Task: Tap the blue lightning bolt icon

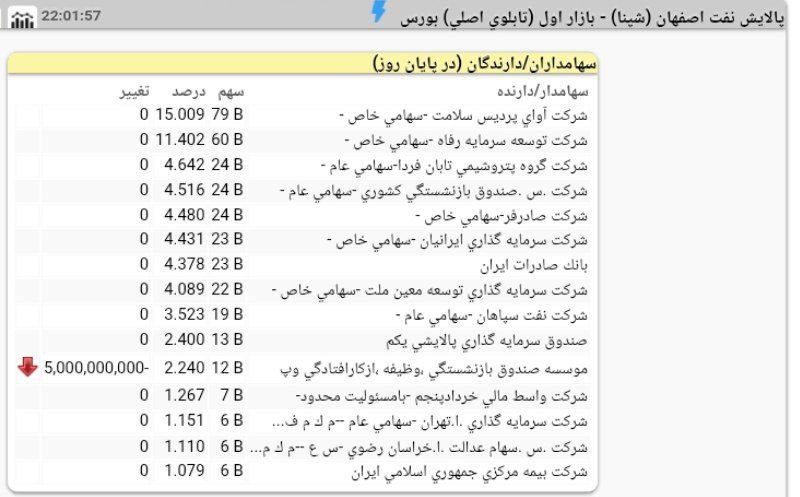Action: (x=379, y=13)
